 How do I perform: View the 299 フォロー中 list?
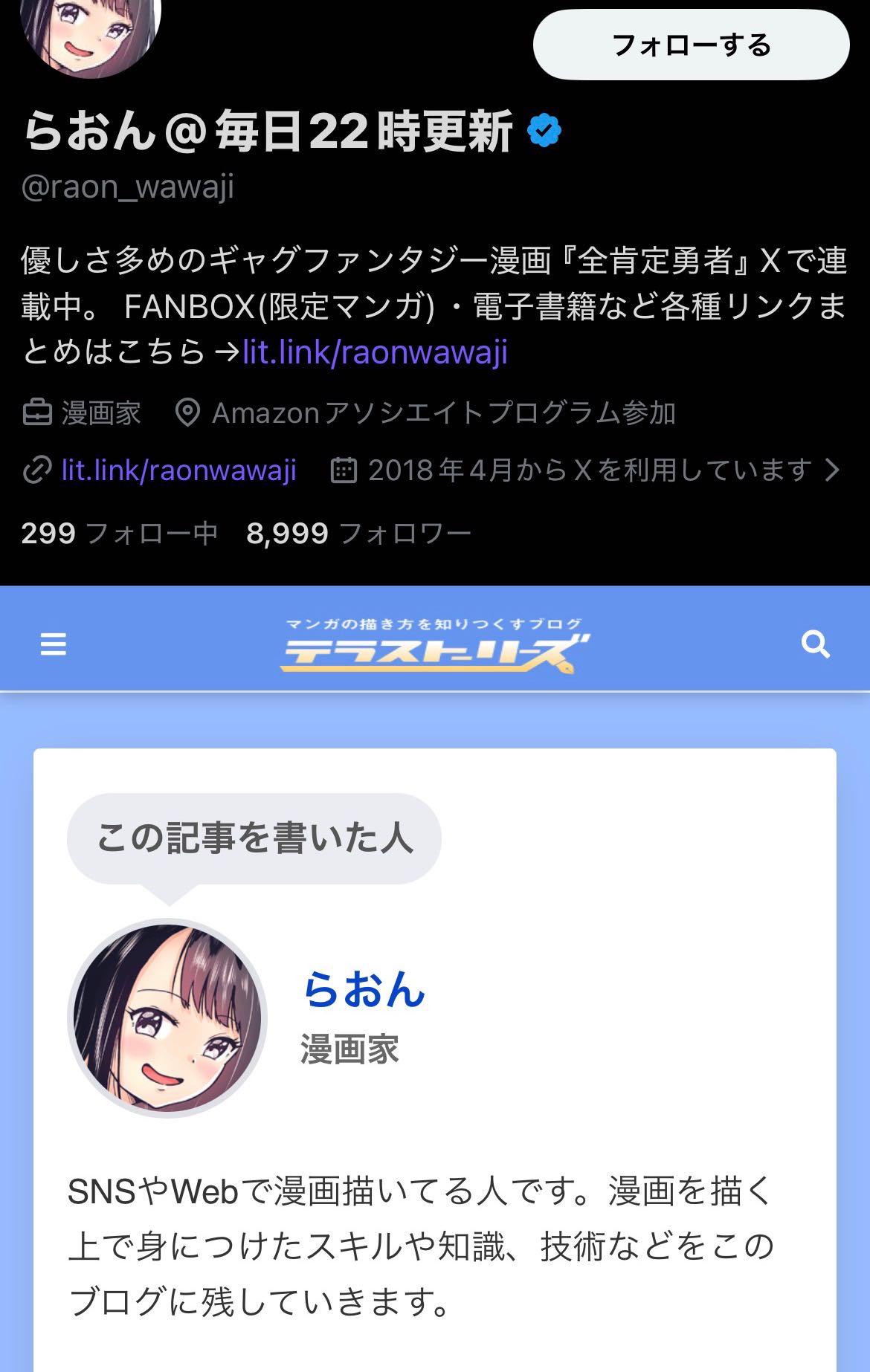pos(119,533)
